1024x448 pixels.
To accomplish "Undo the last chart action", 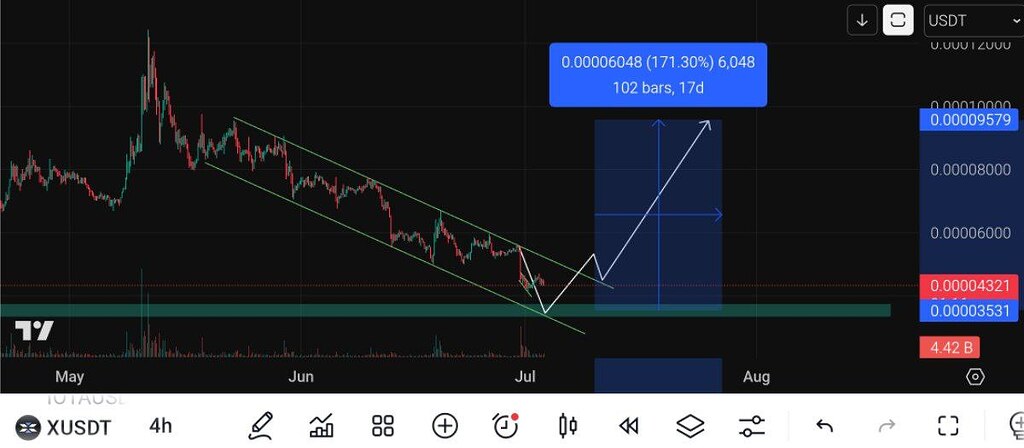I will (824, 426).
